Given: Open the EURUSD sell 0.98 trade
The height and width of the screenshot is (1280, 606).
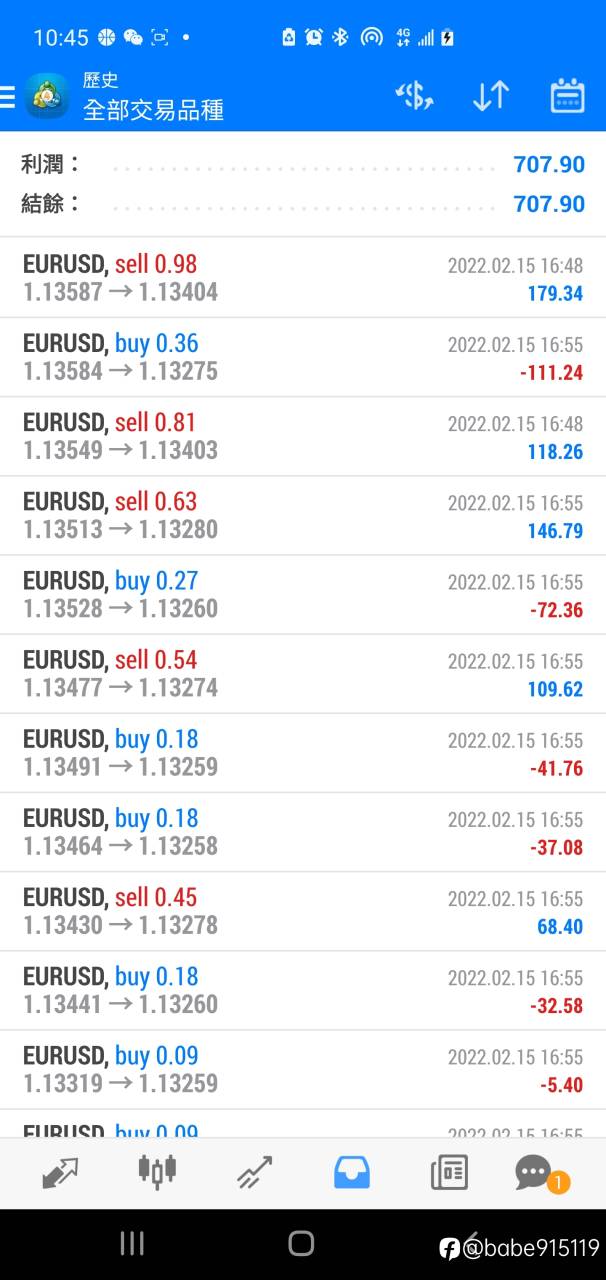Looking at the screenshot, I should tap(303, 278).
